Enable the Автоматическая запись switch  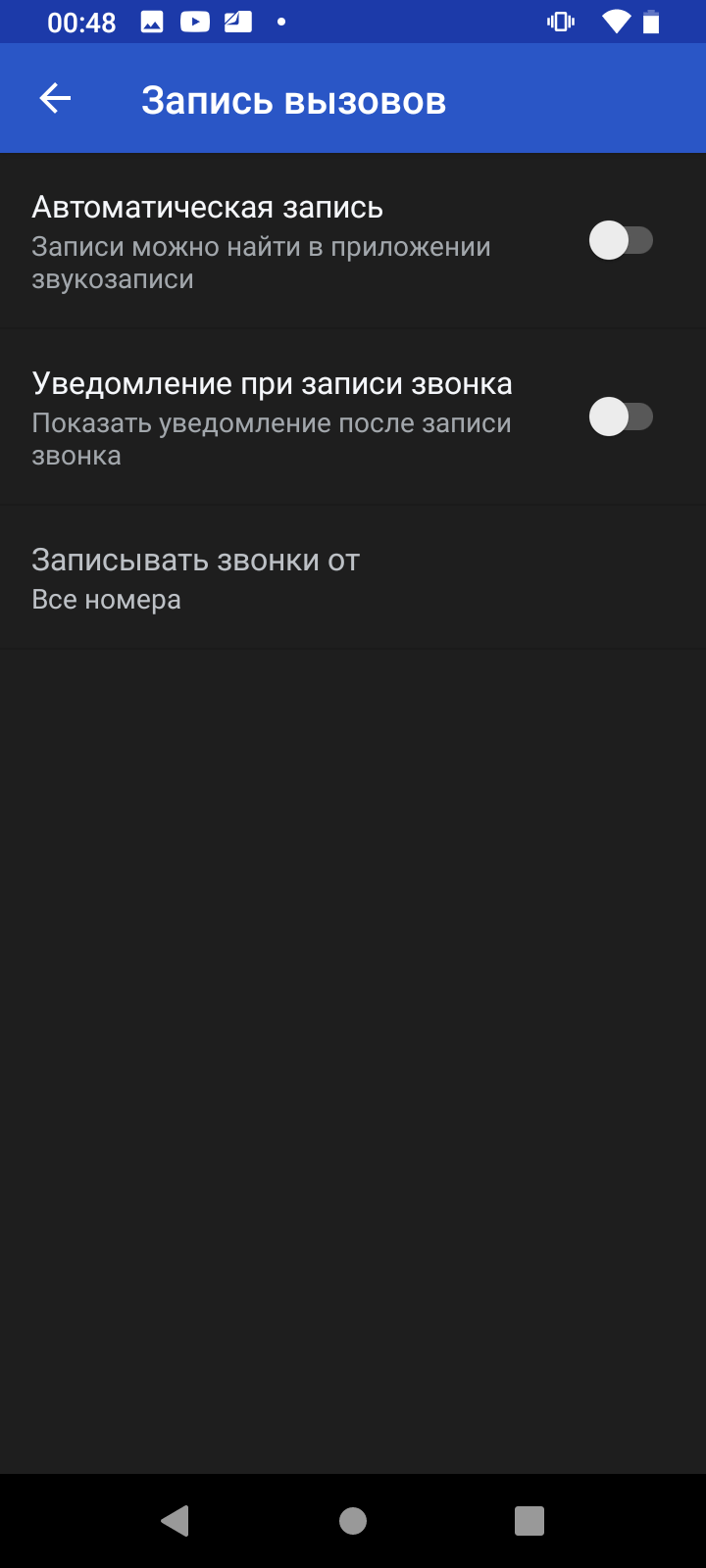(x=621, y=241)
